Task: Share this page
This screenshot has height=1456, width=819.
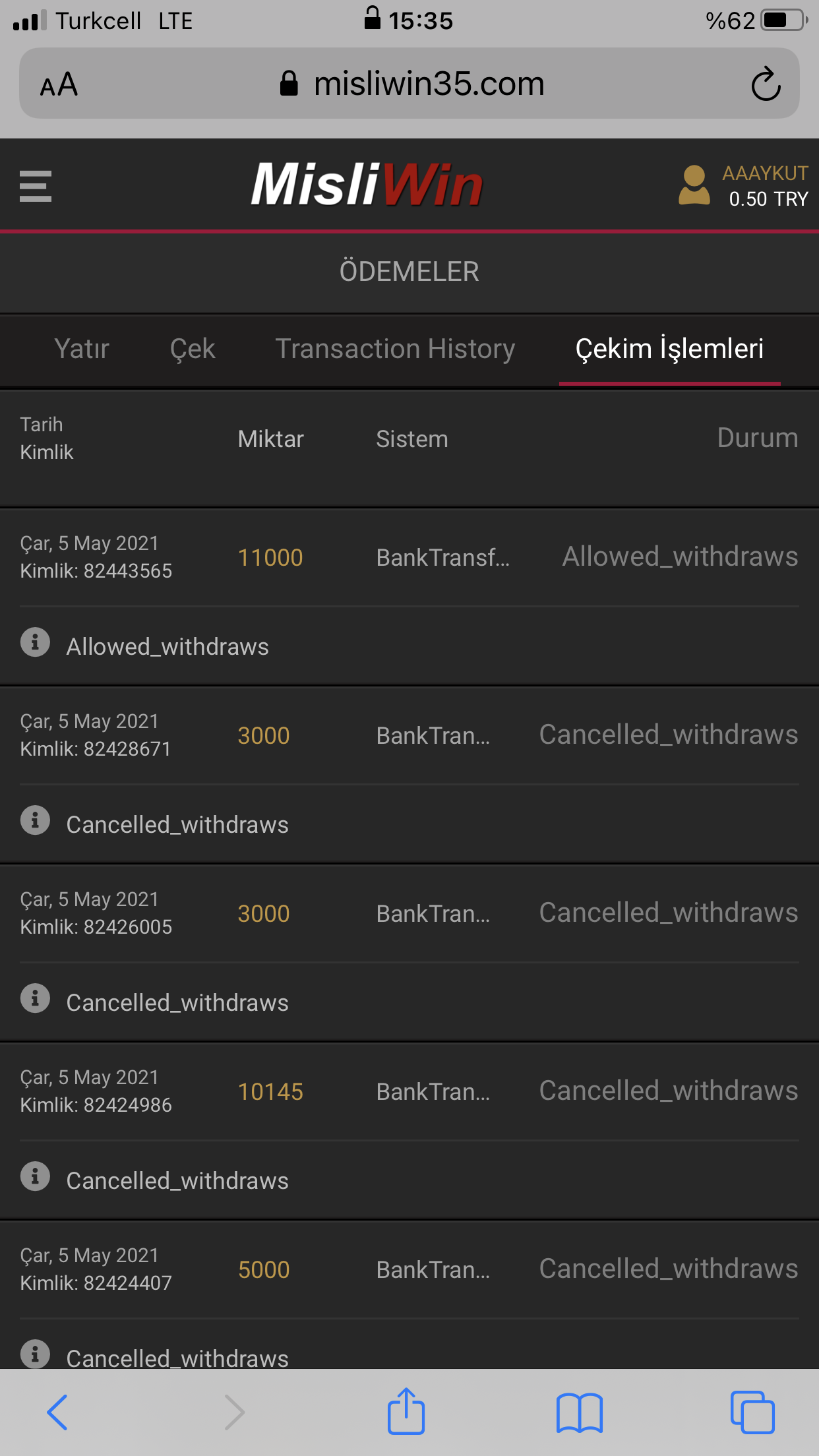Action: (406, 1410)
